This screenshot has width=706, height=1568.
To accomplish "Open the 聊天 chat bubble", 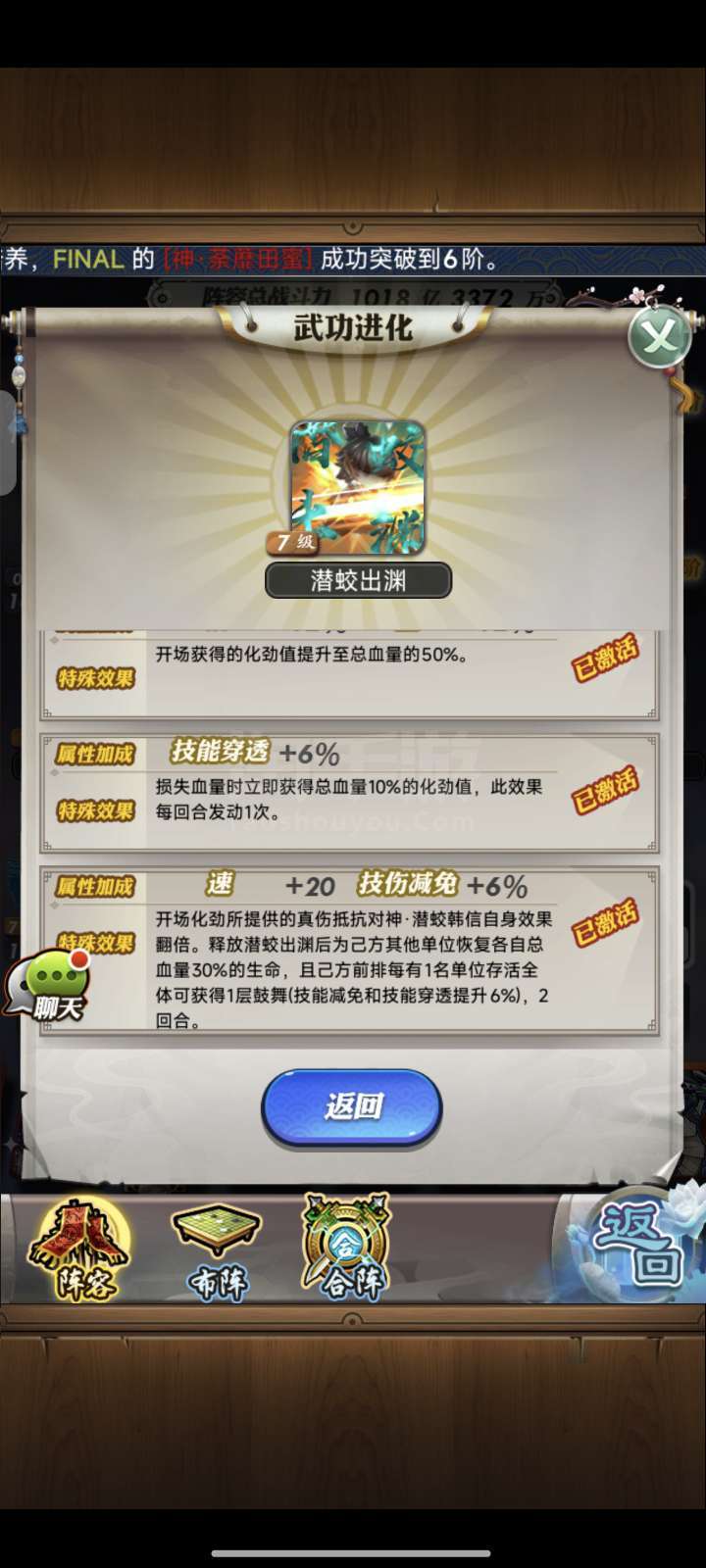I will [49, 986].
